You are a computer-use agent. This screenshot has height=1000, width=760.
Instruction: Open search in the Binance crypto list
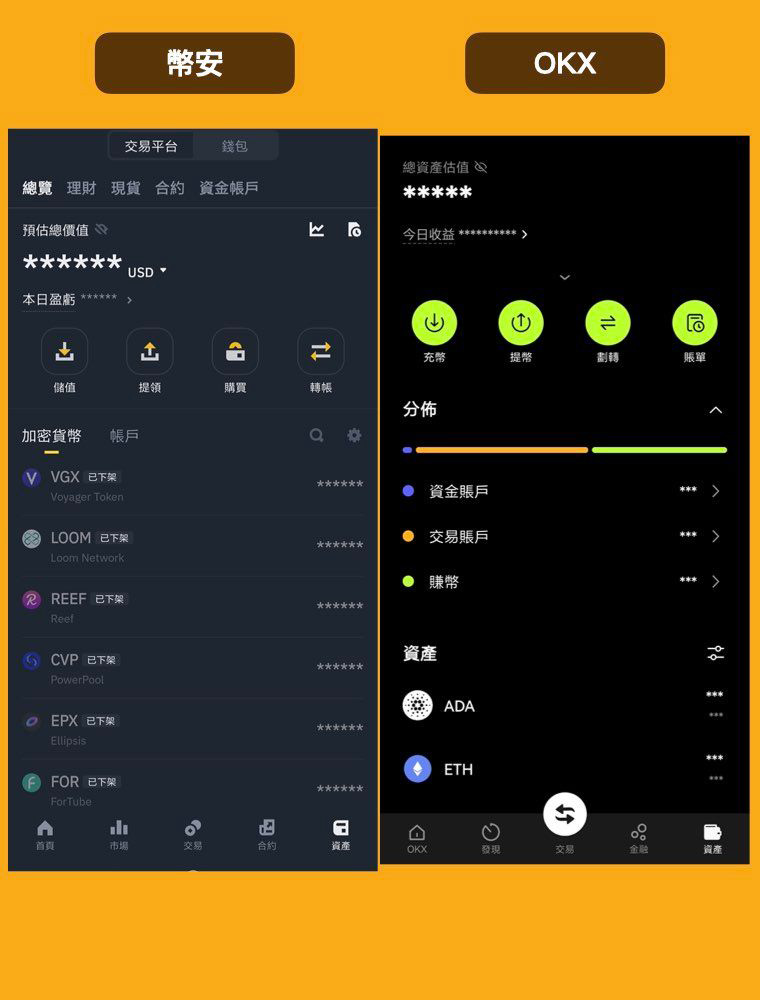(x=316, y=435)
